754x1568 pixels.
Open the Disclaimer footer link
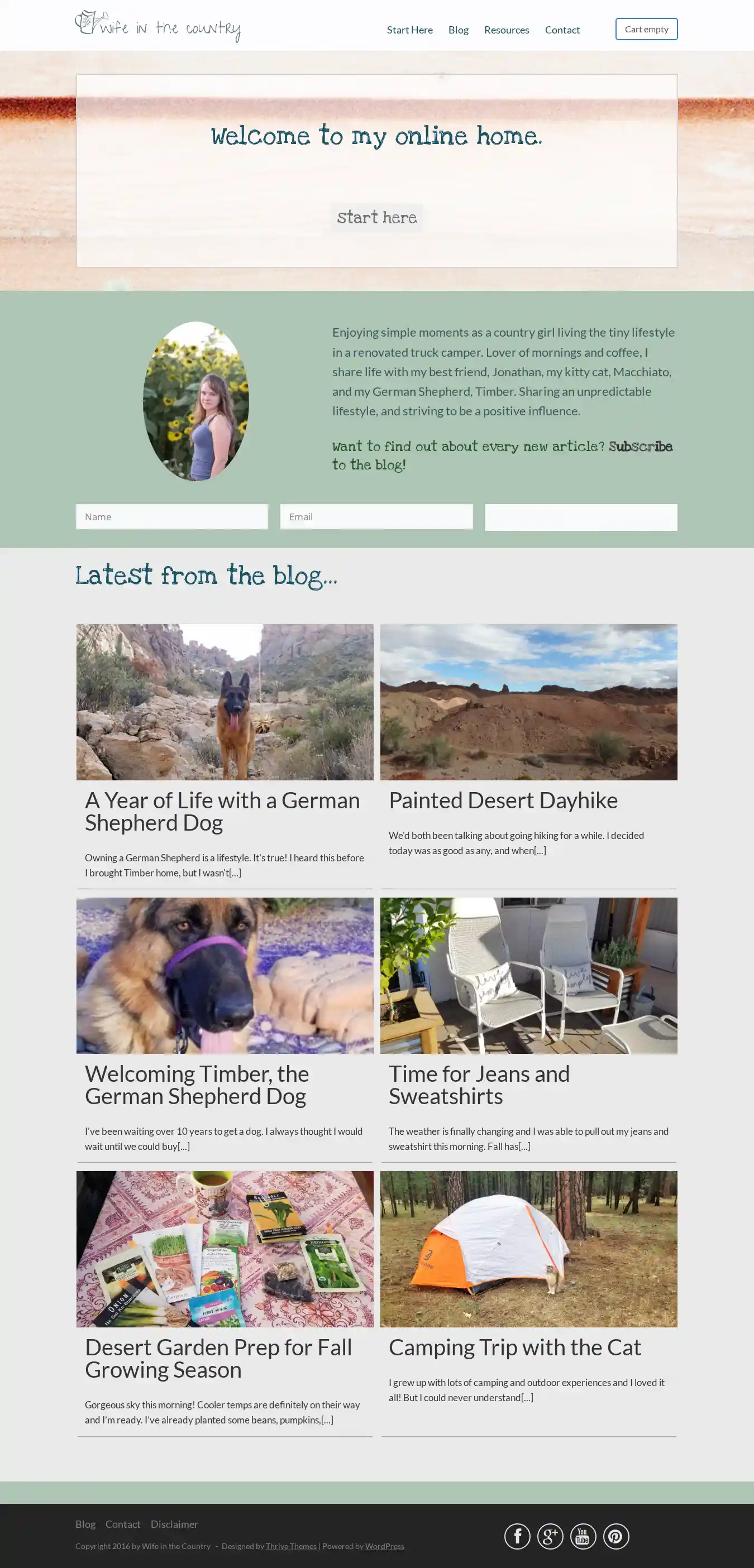pyautogui.click(x=174, y=1523)
